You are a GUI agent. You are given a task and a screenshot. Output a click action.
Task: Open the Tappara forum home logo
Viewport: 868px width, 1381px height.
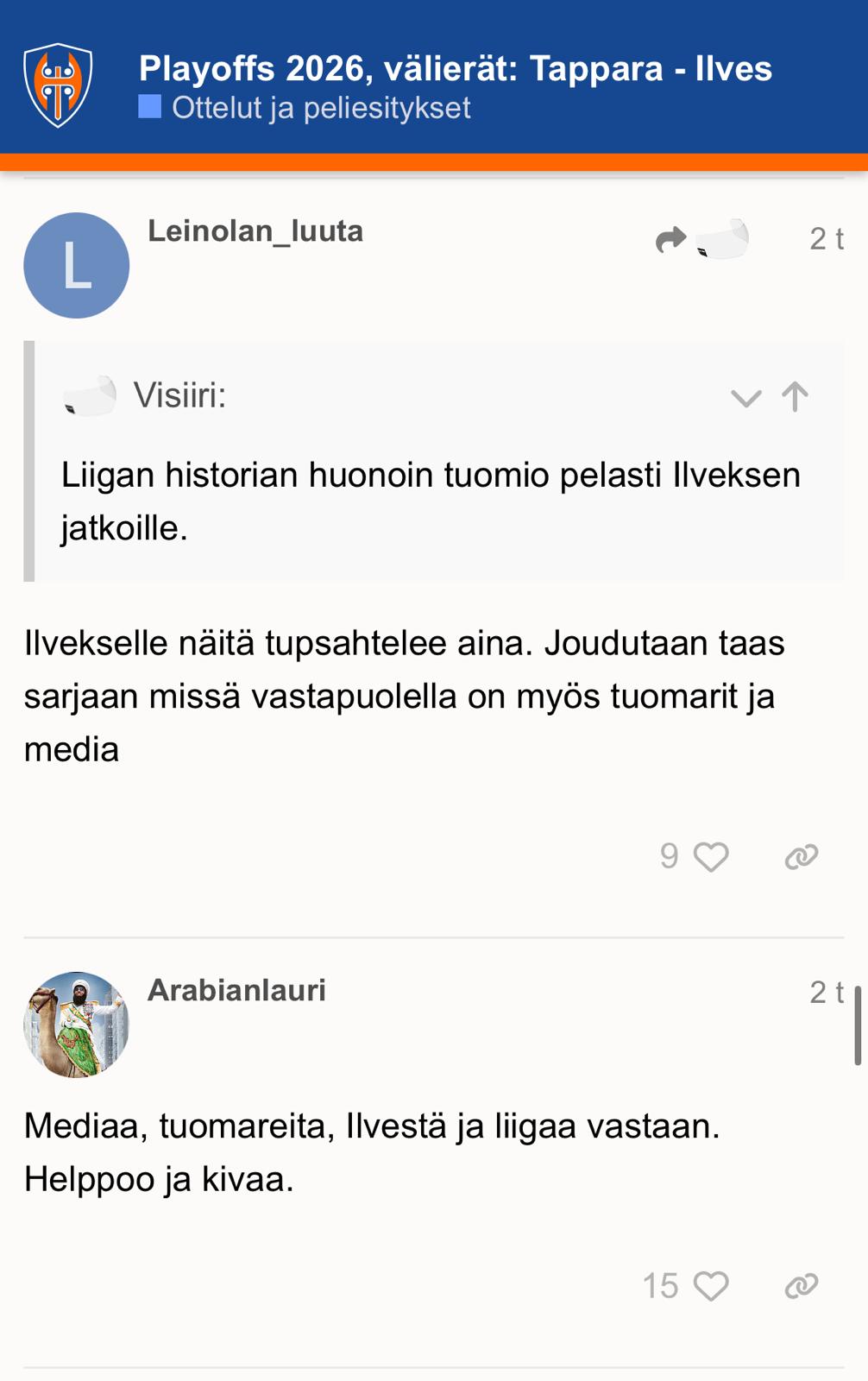click(58, 85)
